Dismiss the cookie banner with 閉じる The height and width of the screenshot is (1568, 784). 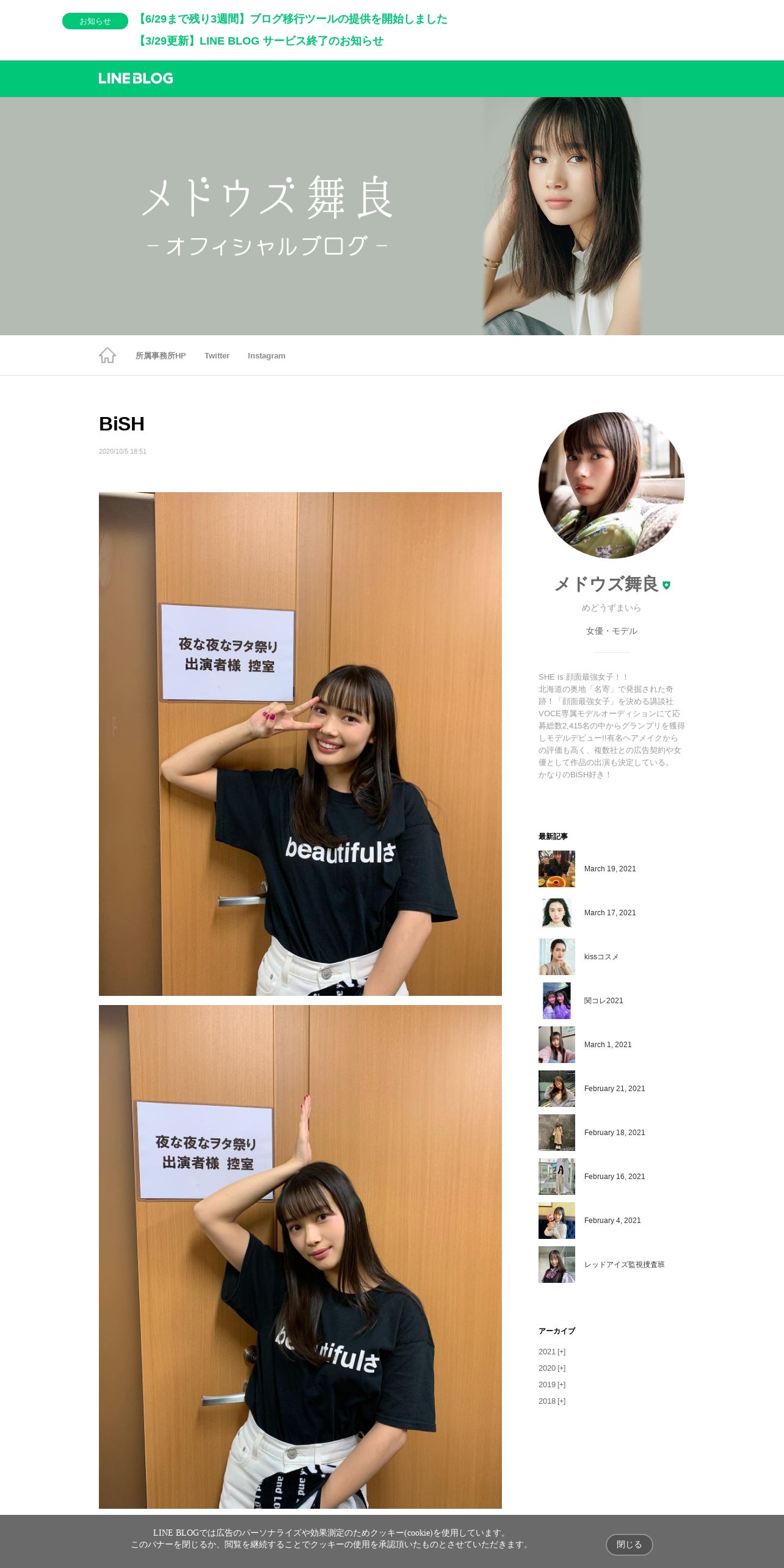coord(630,1544)
